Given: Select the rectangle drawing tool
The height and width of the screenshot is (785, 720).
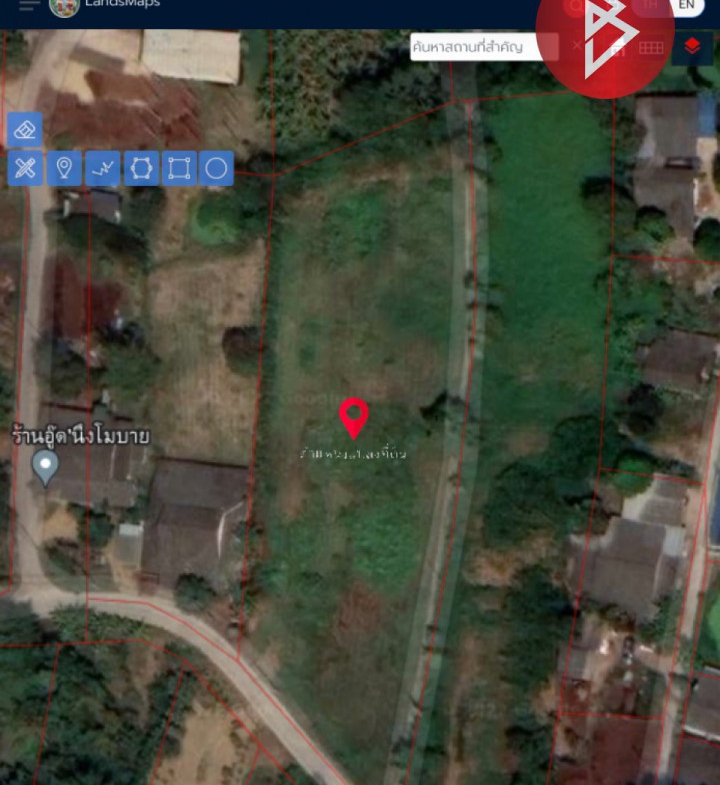Looking at the screenshot, I should click(x=178, y=168).
